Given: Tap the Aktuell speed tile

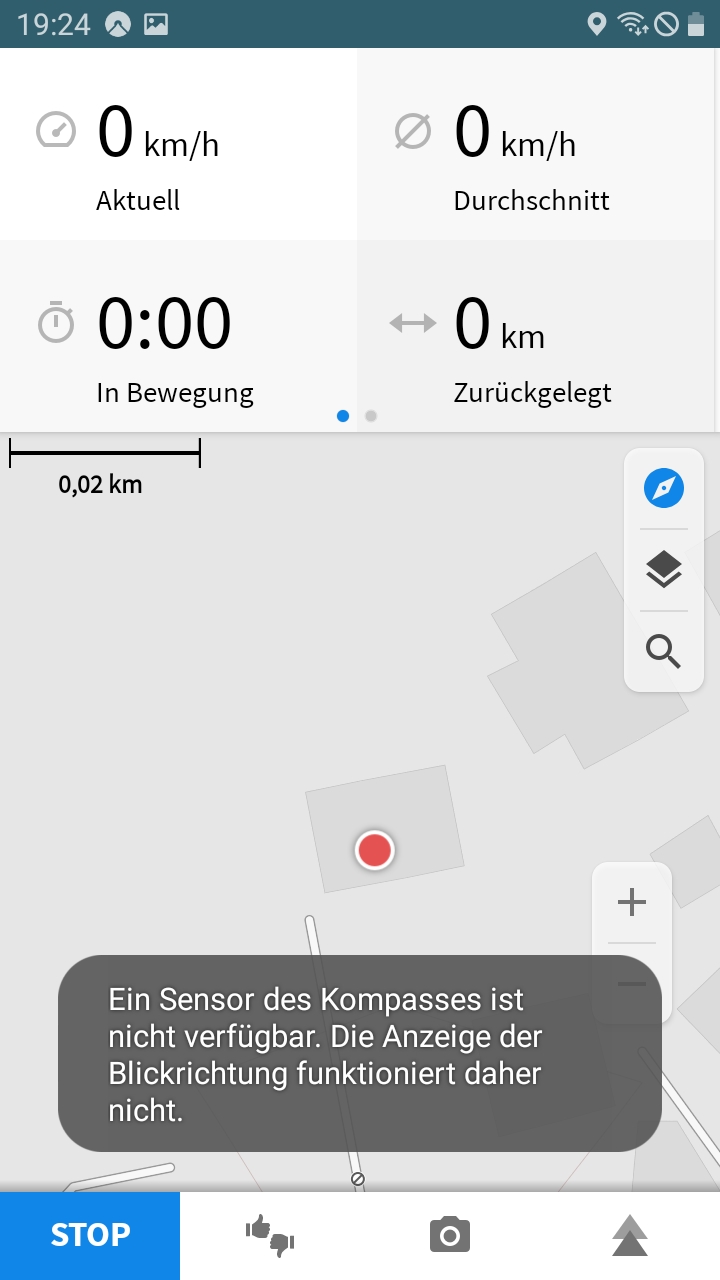Looking at the screenshot, I should pos(178,144).
